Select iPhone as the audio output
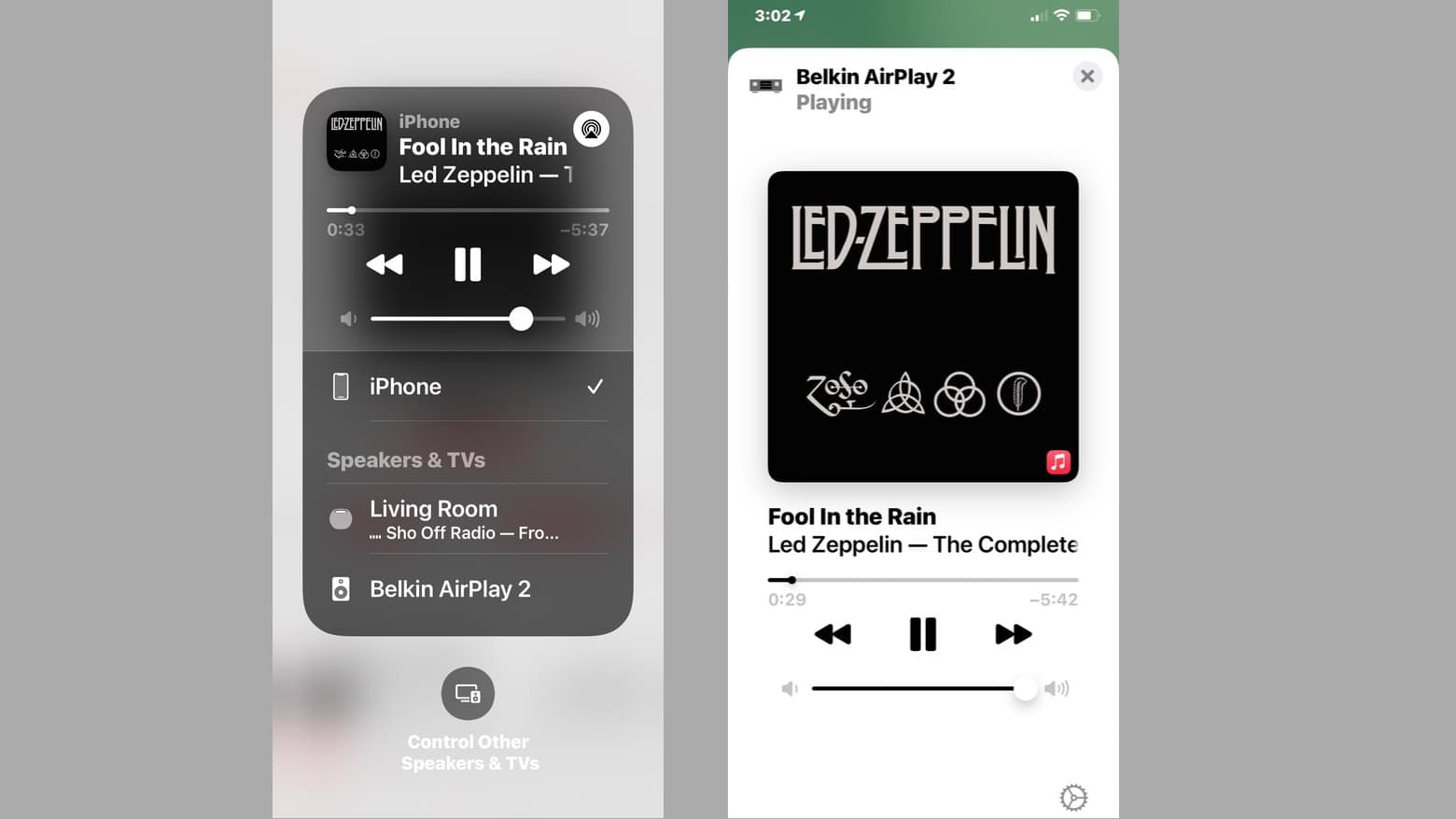This screenshot has width=1456, height=819. pyautogui.click(x=467, y=387)
